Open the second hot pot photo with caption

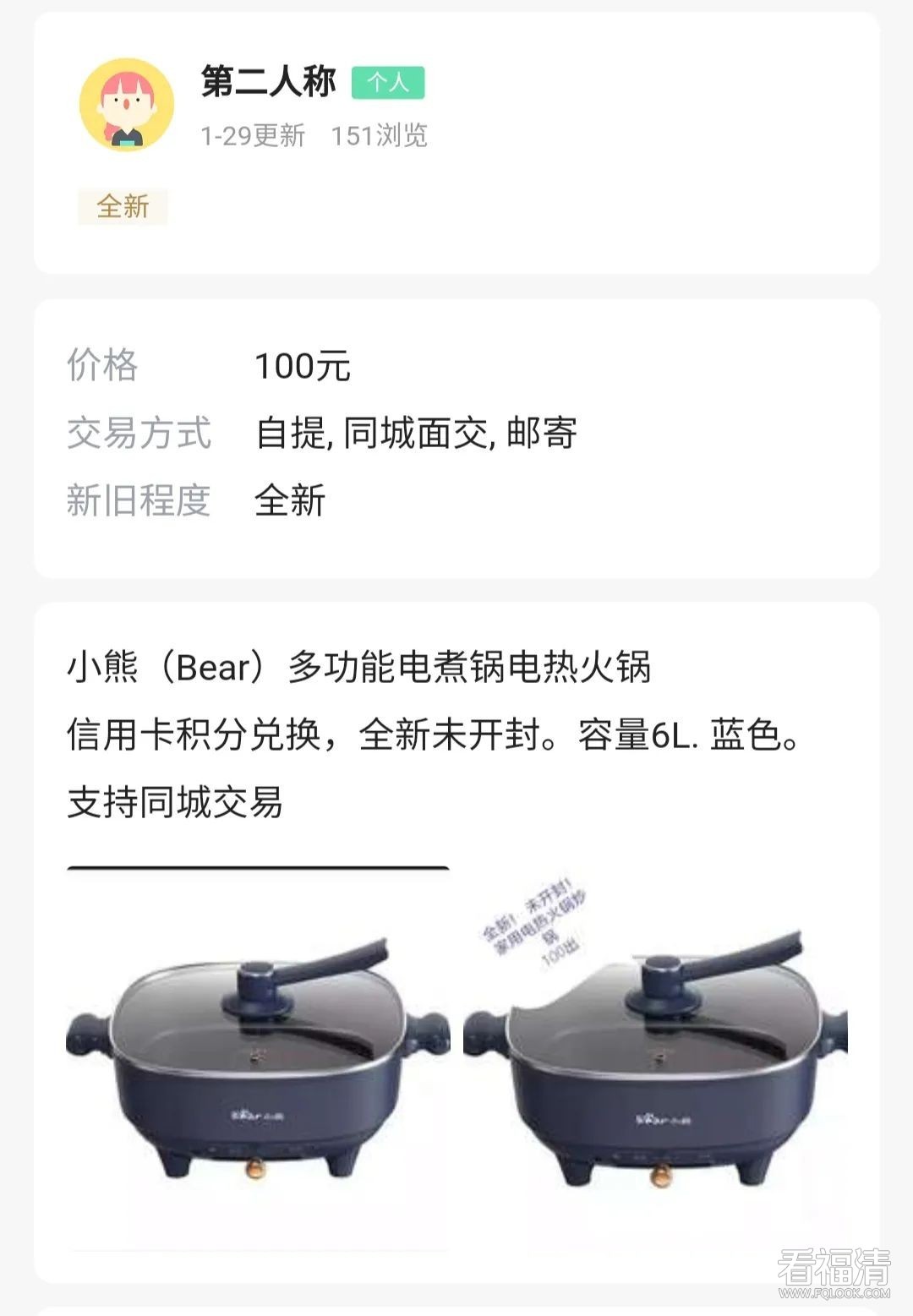[655, 1057]
